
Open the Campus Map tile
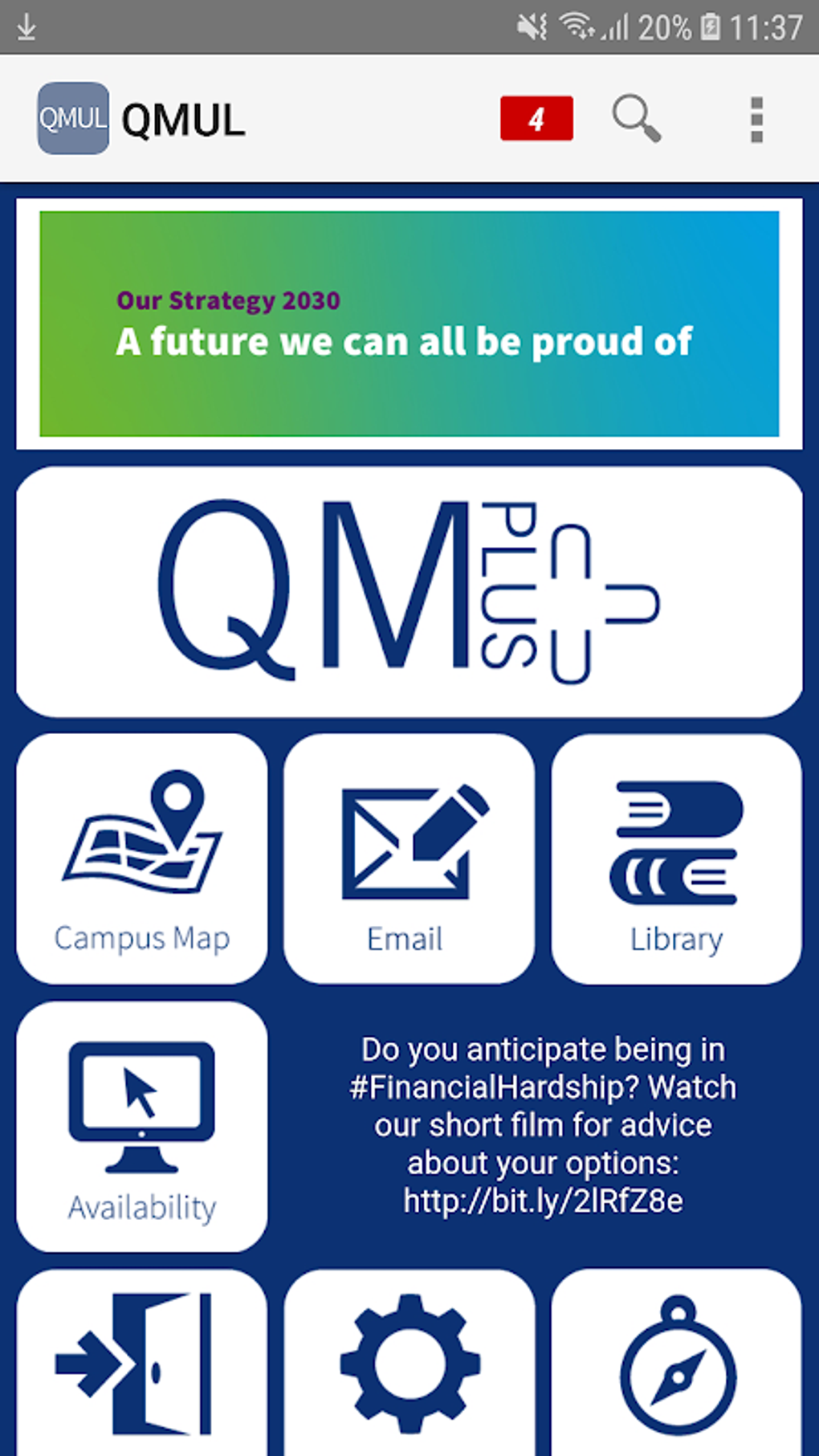tap(142, 859)
